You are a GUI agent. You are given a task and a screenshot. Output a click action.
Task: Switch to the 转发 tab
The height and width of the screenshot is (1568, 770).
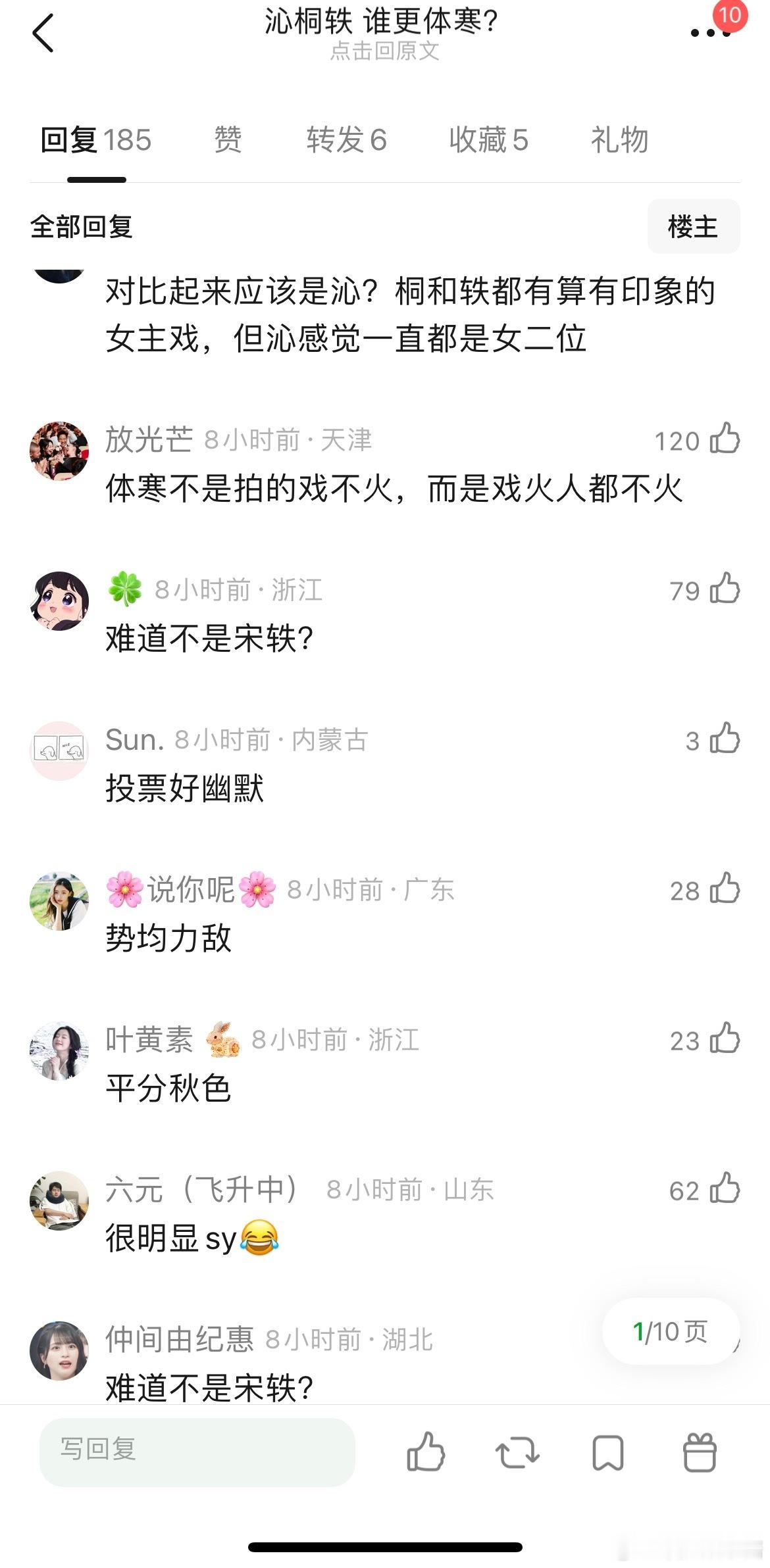click(346, 140)
